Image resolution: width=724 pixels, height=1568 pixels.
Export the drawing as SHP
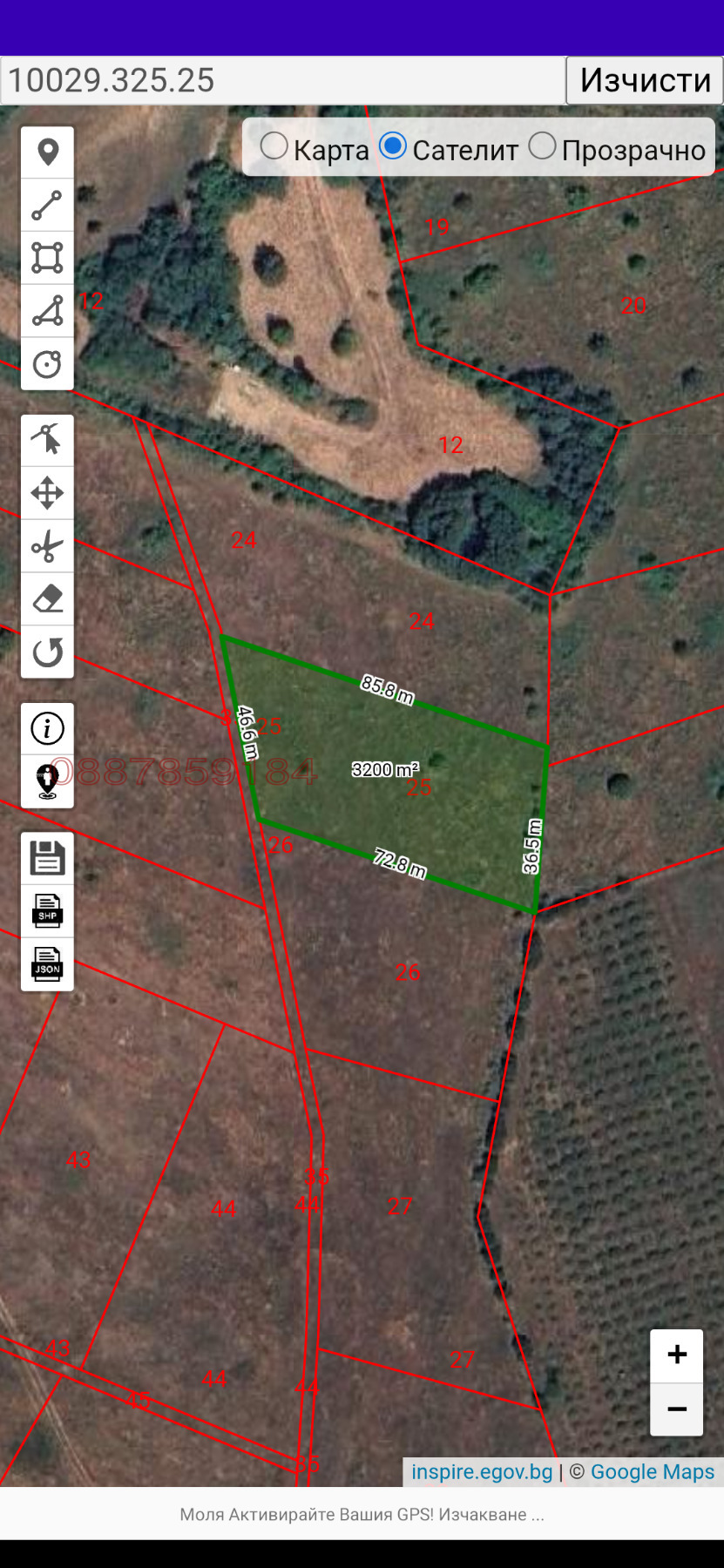click(47, 911)
